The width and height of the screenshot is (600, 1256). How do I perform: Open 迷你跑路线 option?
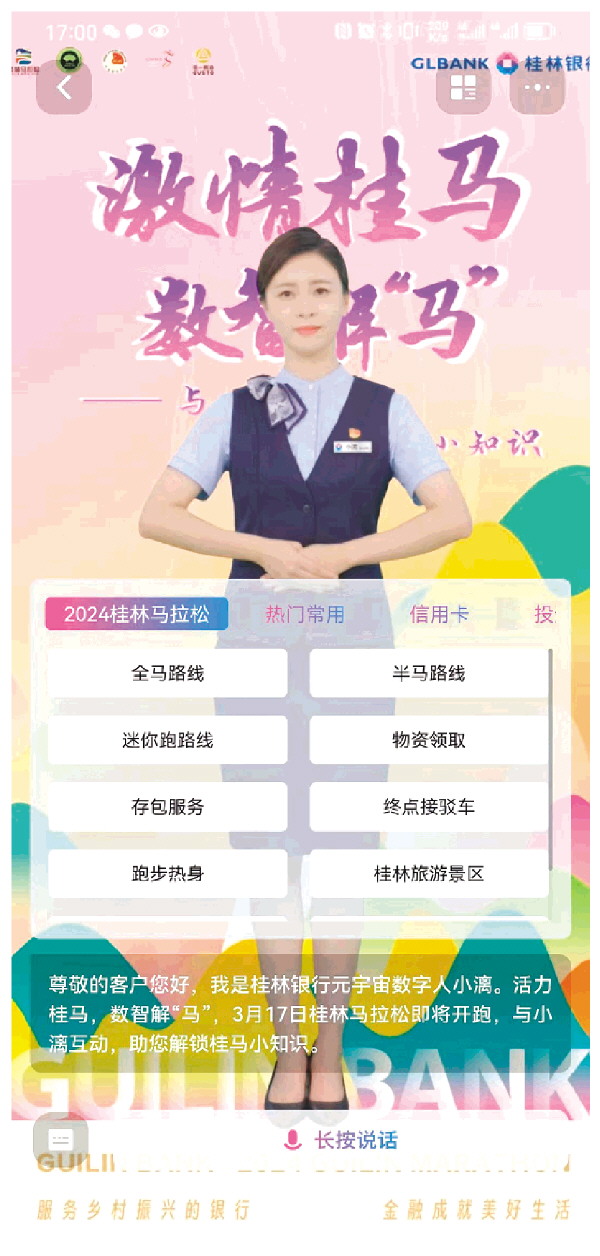pyautogui.click(x=168, y=741)
